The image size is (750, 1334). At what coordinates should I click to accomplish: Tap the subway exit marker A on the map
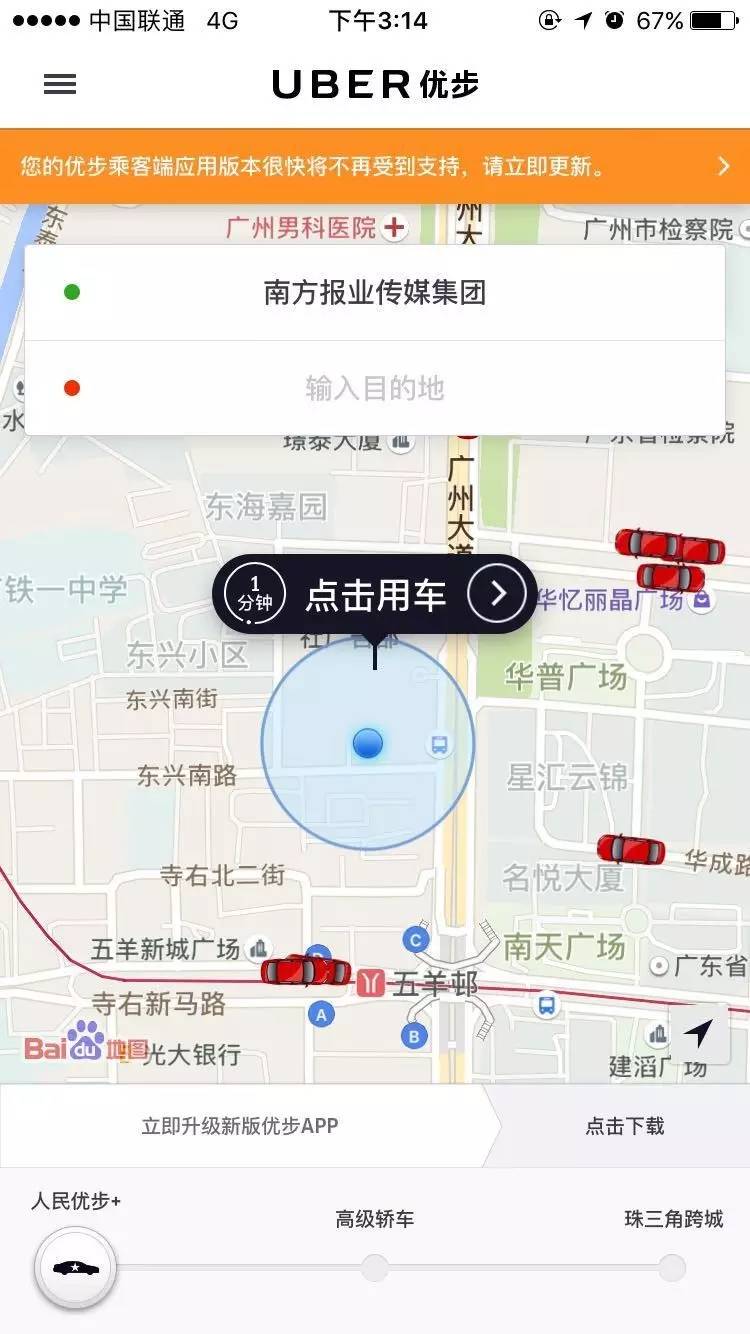(321, 1016)
